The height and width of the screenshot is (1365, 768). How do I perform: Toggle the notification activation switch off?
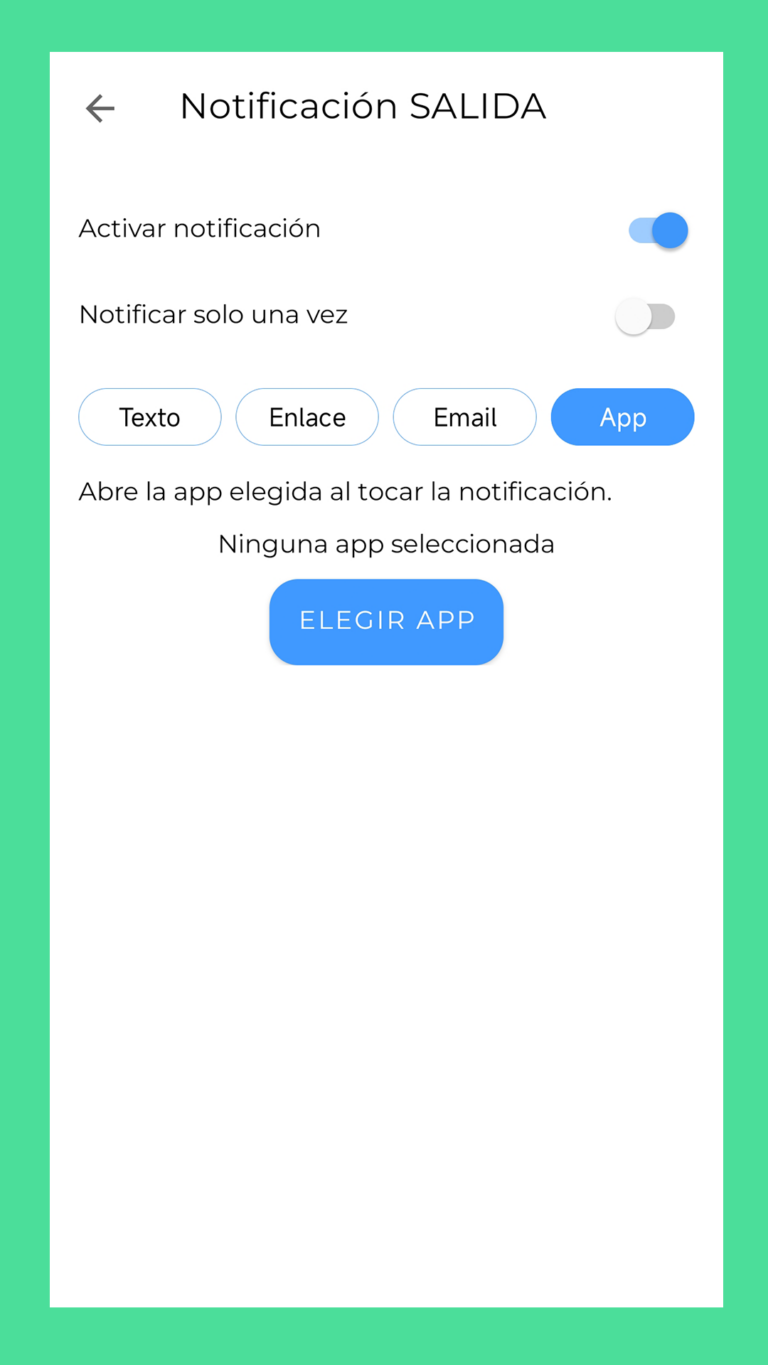click(656, 230)
